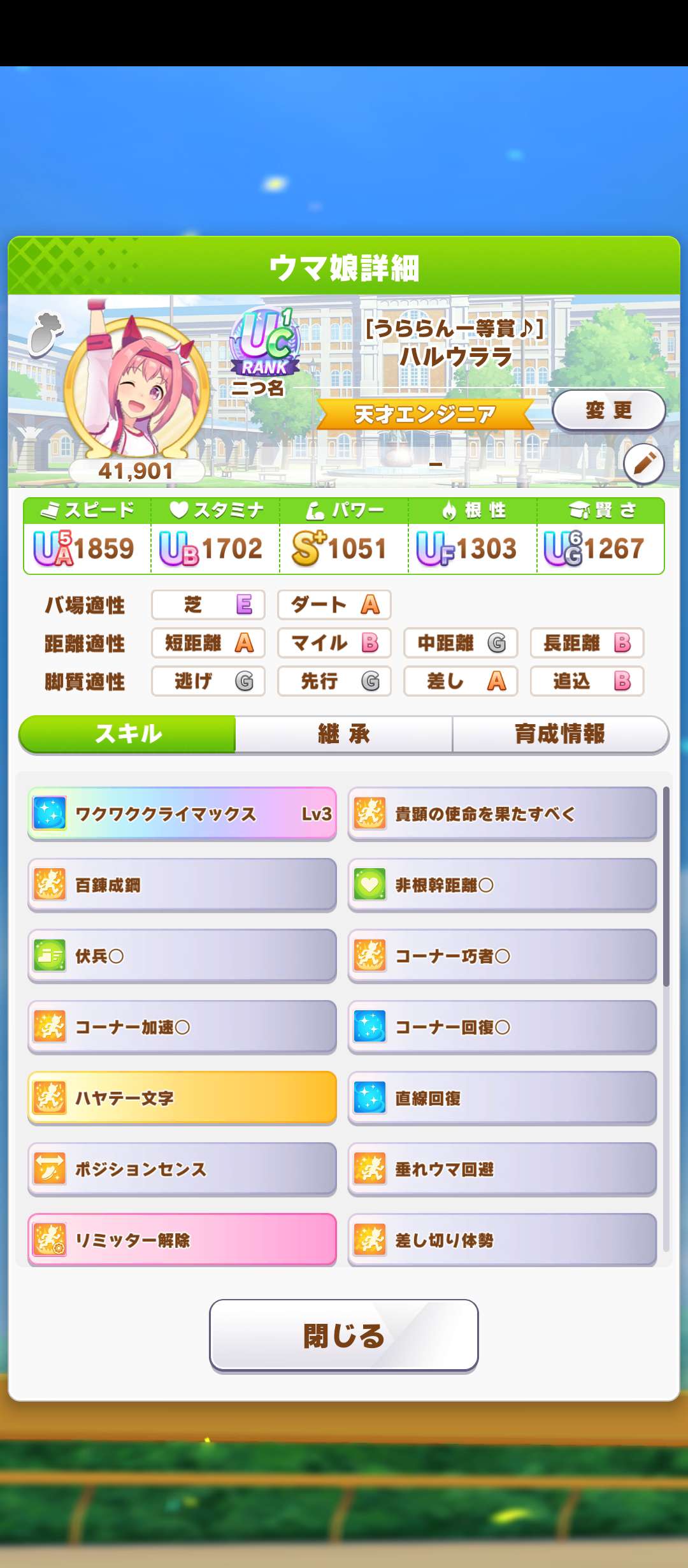Open コーナー巧者○ skill info

(502, 956)
